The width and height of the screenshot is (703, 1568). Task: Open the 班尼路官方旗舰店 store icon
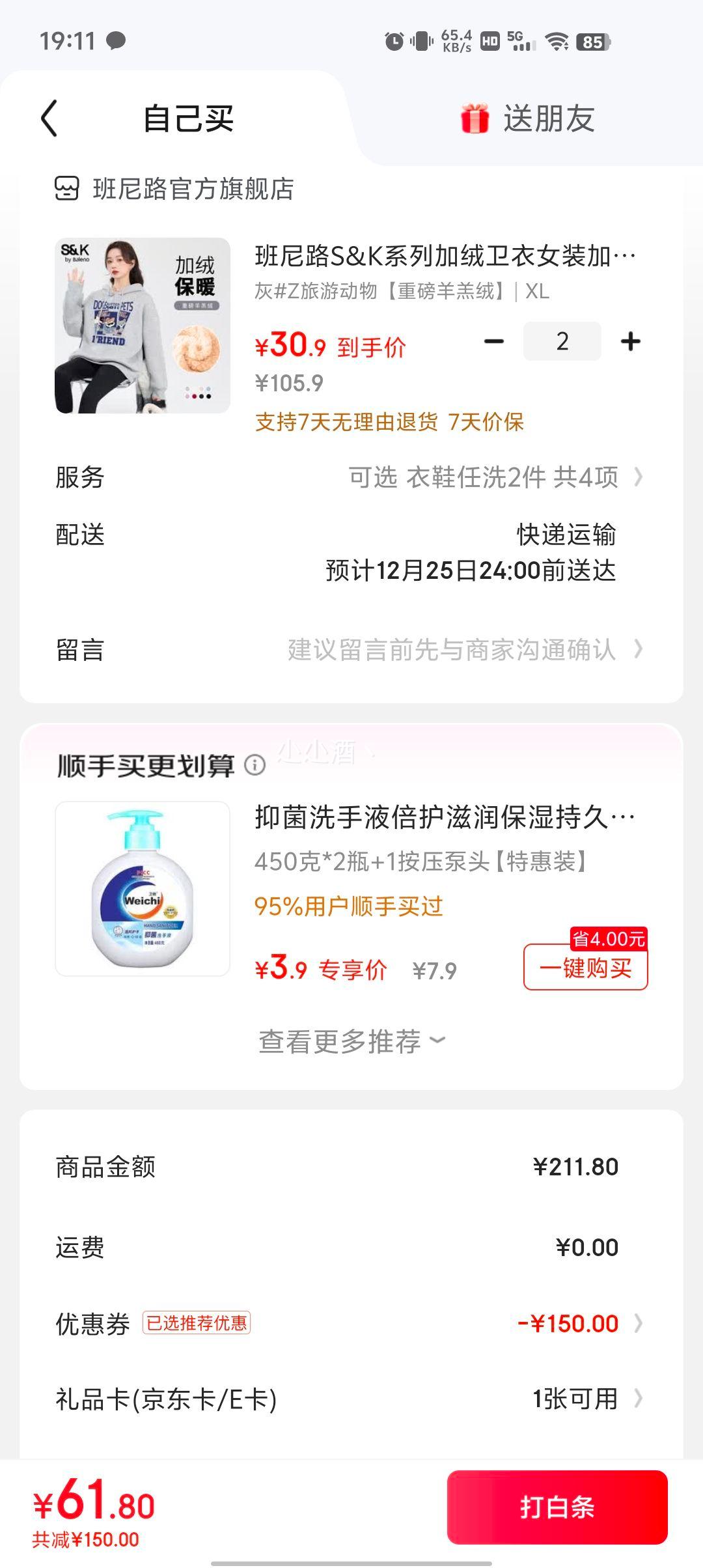point(67,189)
